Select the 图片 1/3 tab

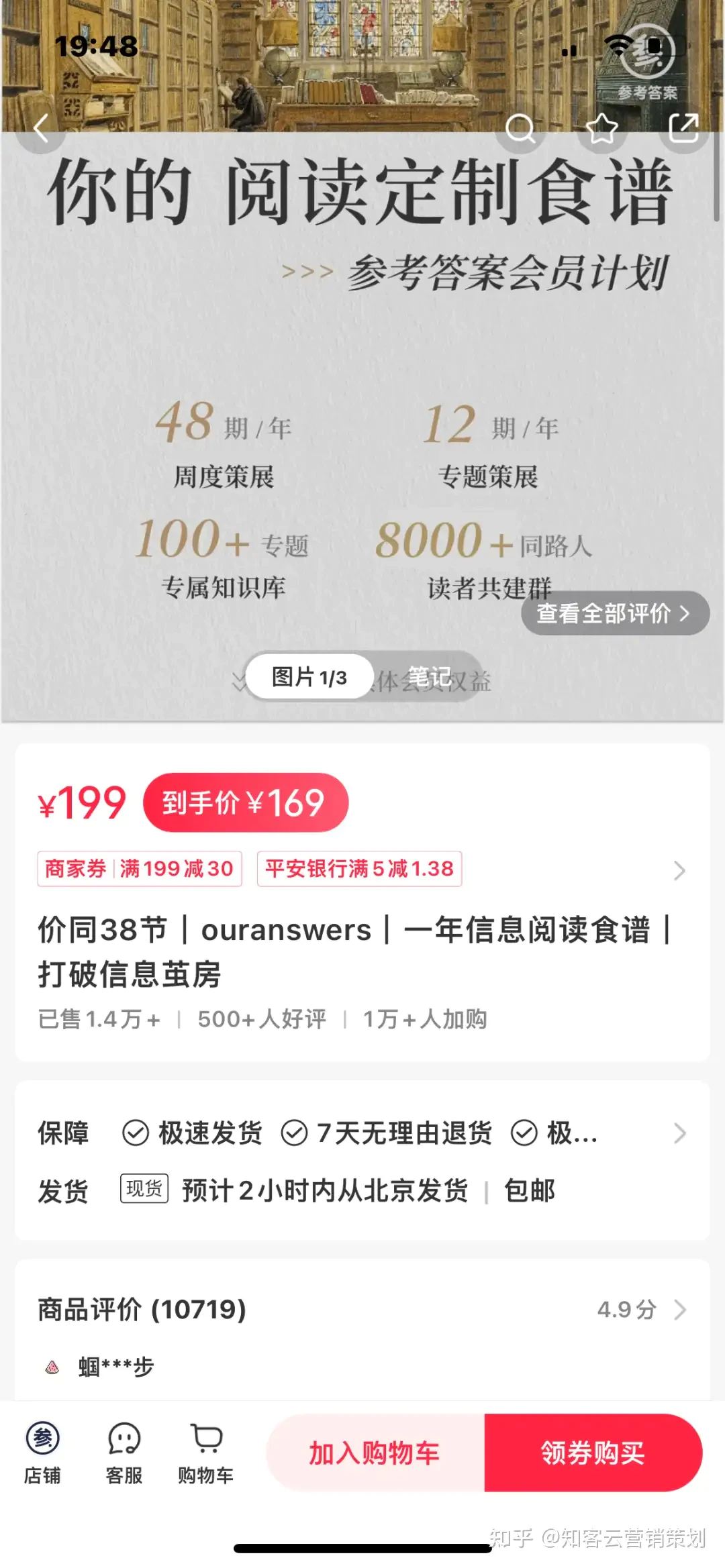click(x=309, y=677)
